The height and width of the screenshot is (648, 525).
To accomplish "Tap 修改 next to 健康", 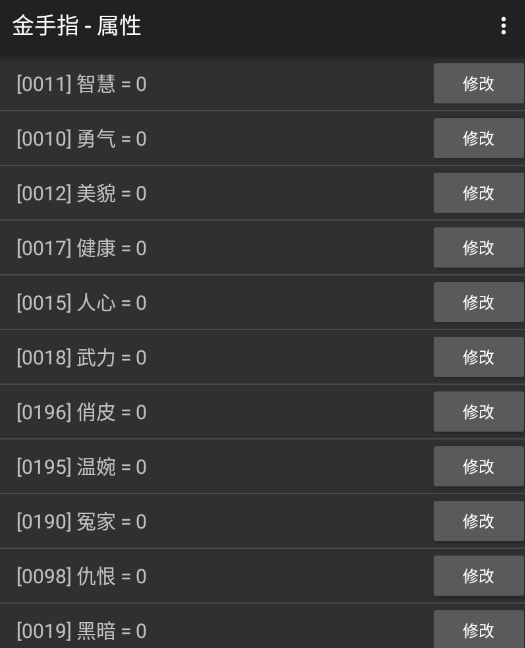I will pos(479,248).
